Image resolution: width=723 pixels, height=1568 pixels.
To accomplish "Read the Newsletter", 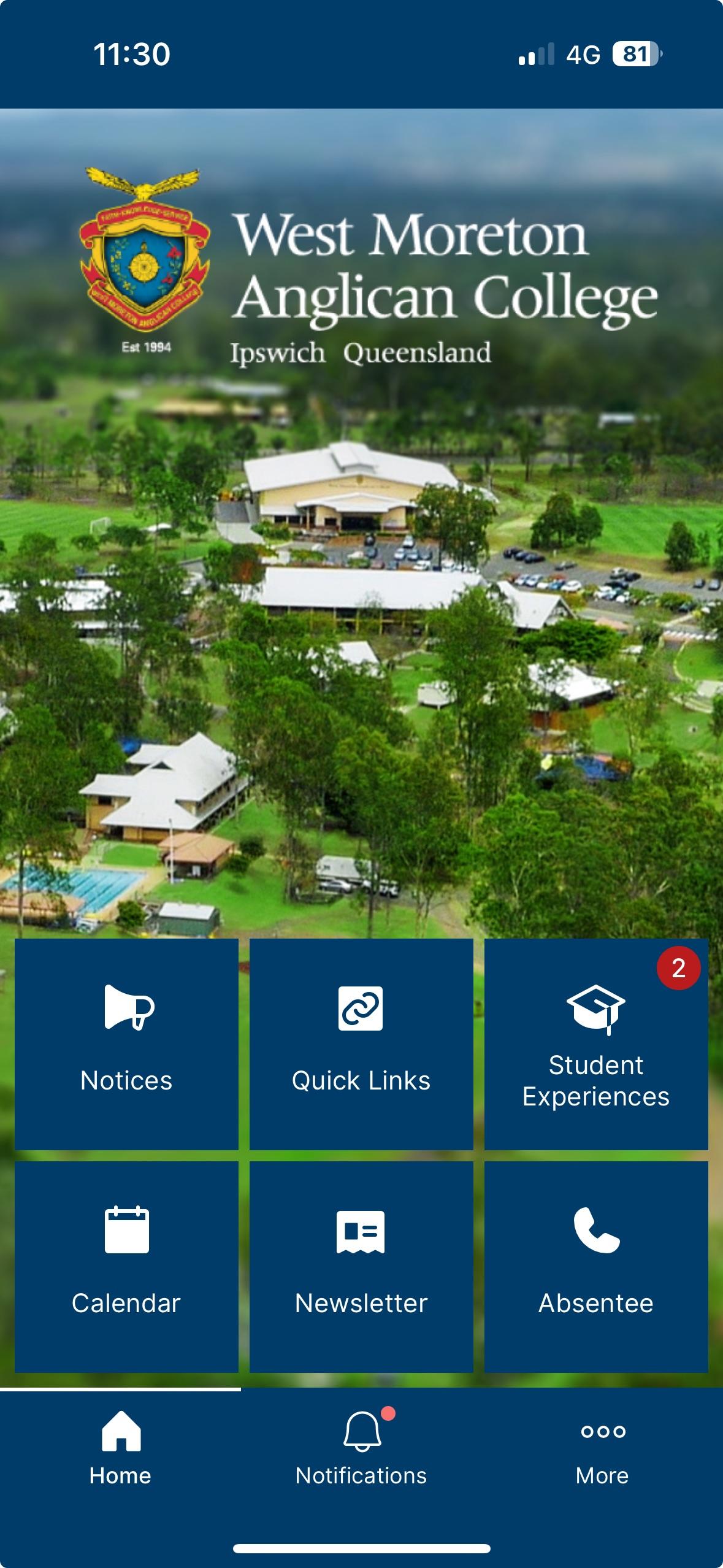I will coord(361,1266).
